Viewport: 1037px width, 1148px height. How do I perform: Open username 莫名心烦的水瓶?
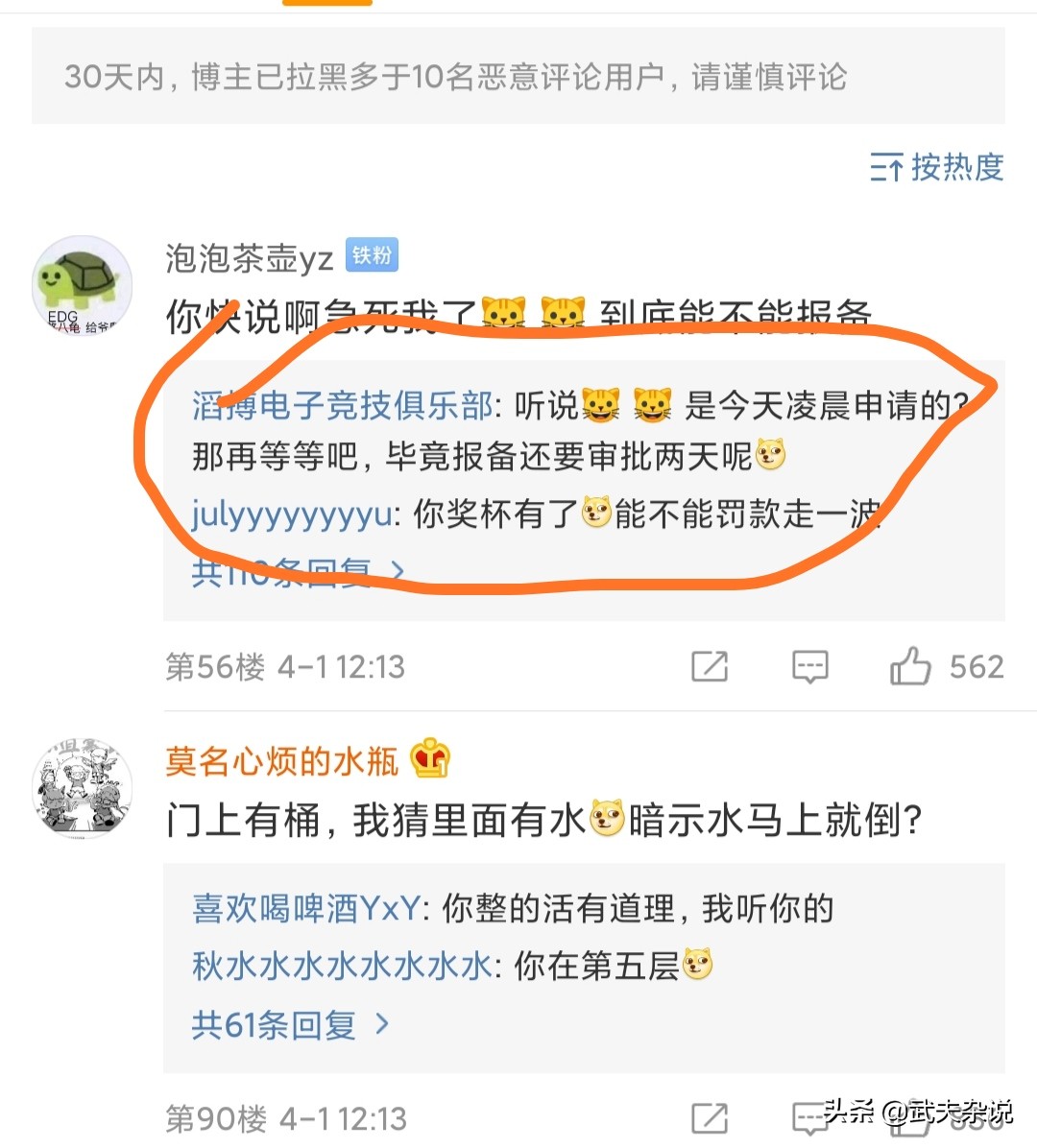pyautogui.click(x=281, y=761)
